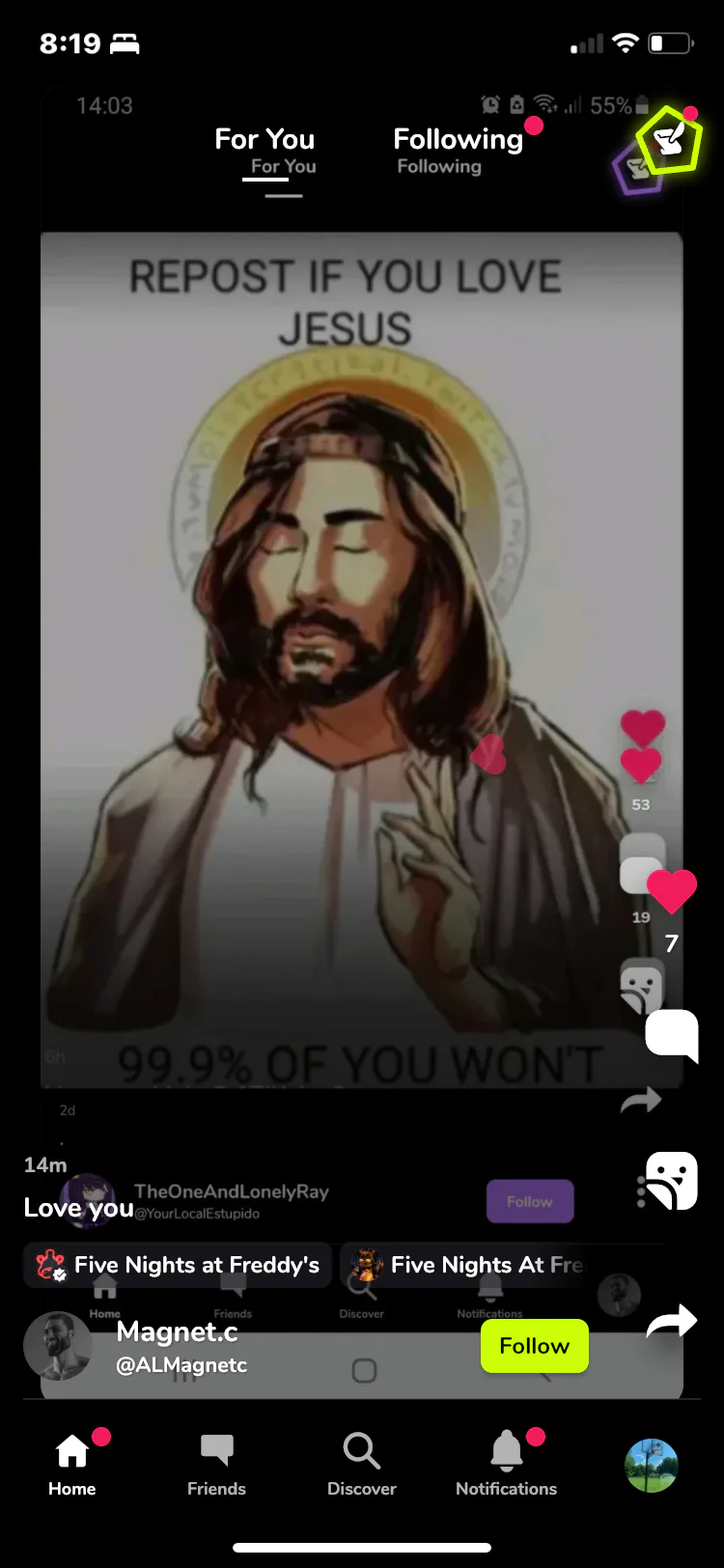The width and height of the screenshot is (724, 1568).
Task: Open the Friends tab
Action: [216, 1464]
